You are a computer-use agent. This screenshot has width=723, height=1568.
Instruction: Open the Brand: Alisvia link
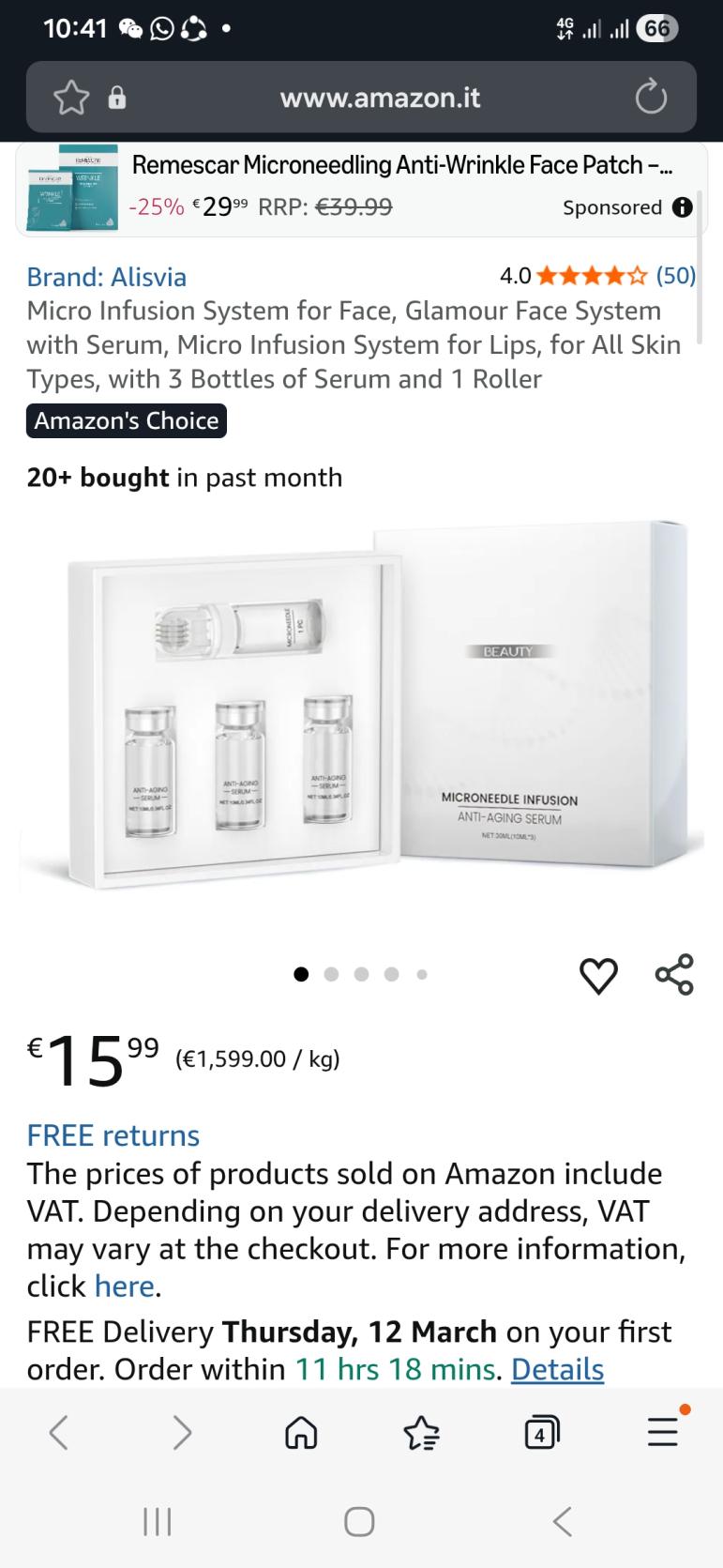pyautogui.click(x=107, y=277)
